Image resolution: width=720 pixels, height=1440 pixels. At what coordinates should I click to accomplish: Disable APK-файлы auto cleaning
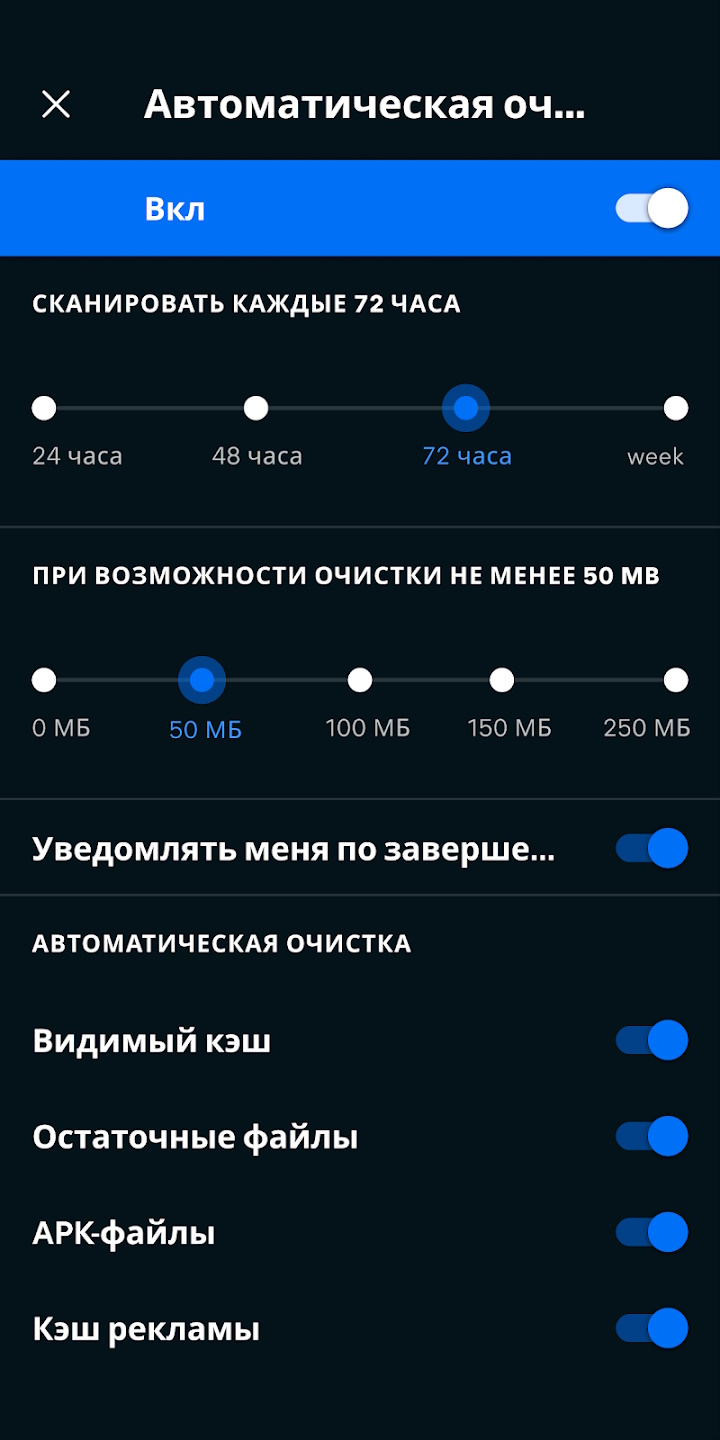[x=652, y=1233]
